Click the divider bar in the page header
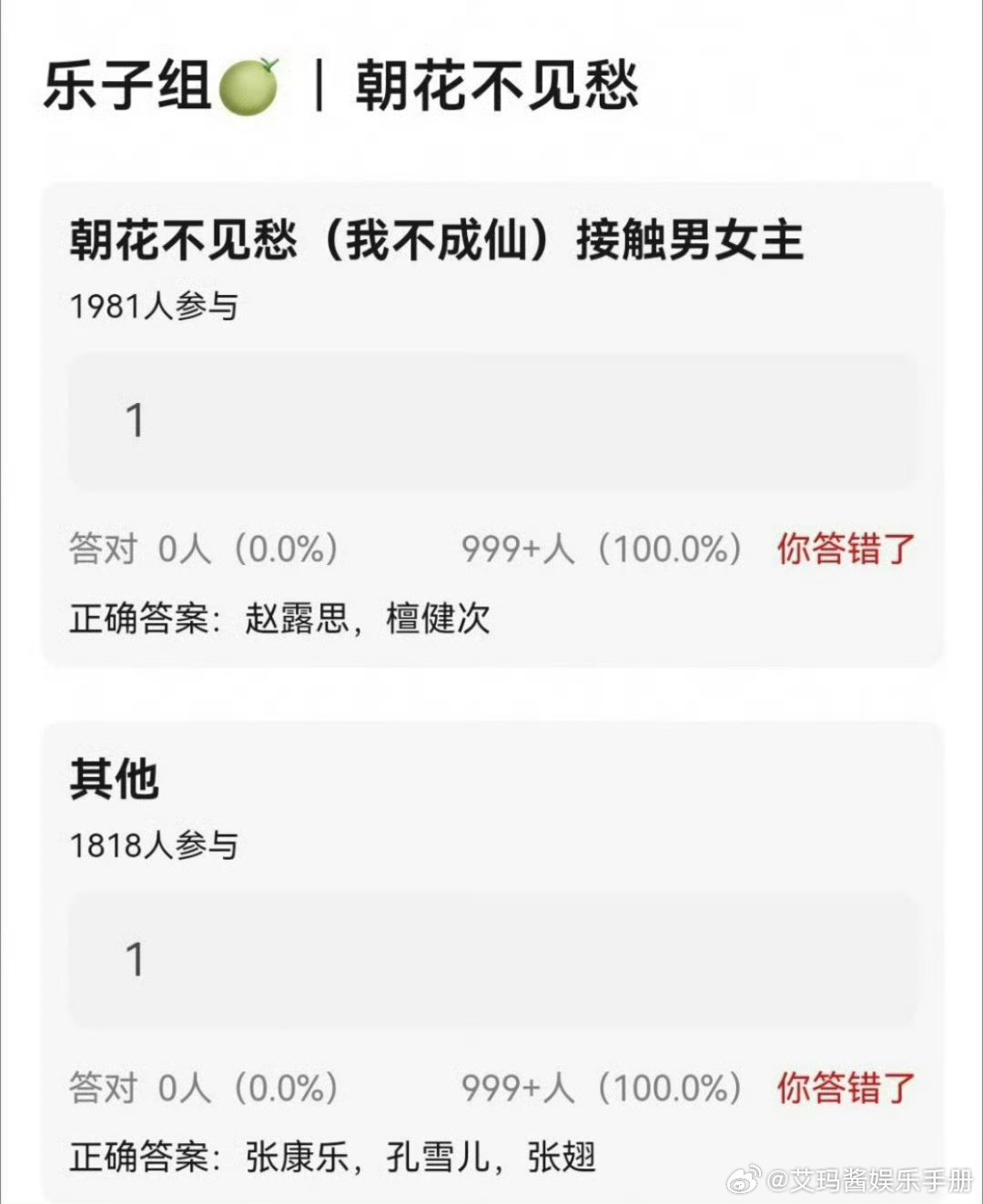Screen dimensions: 983x1204 pyautogui.click(x=320, y=84)
